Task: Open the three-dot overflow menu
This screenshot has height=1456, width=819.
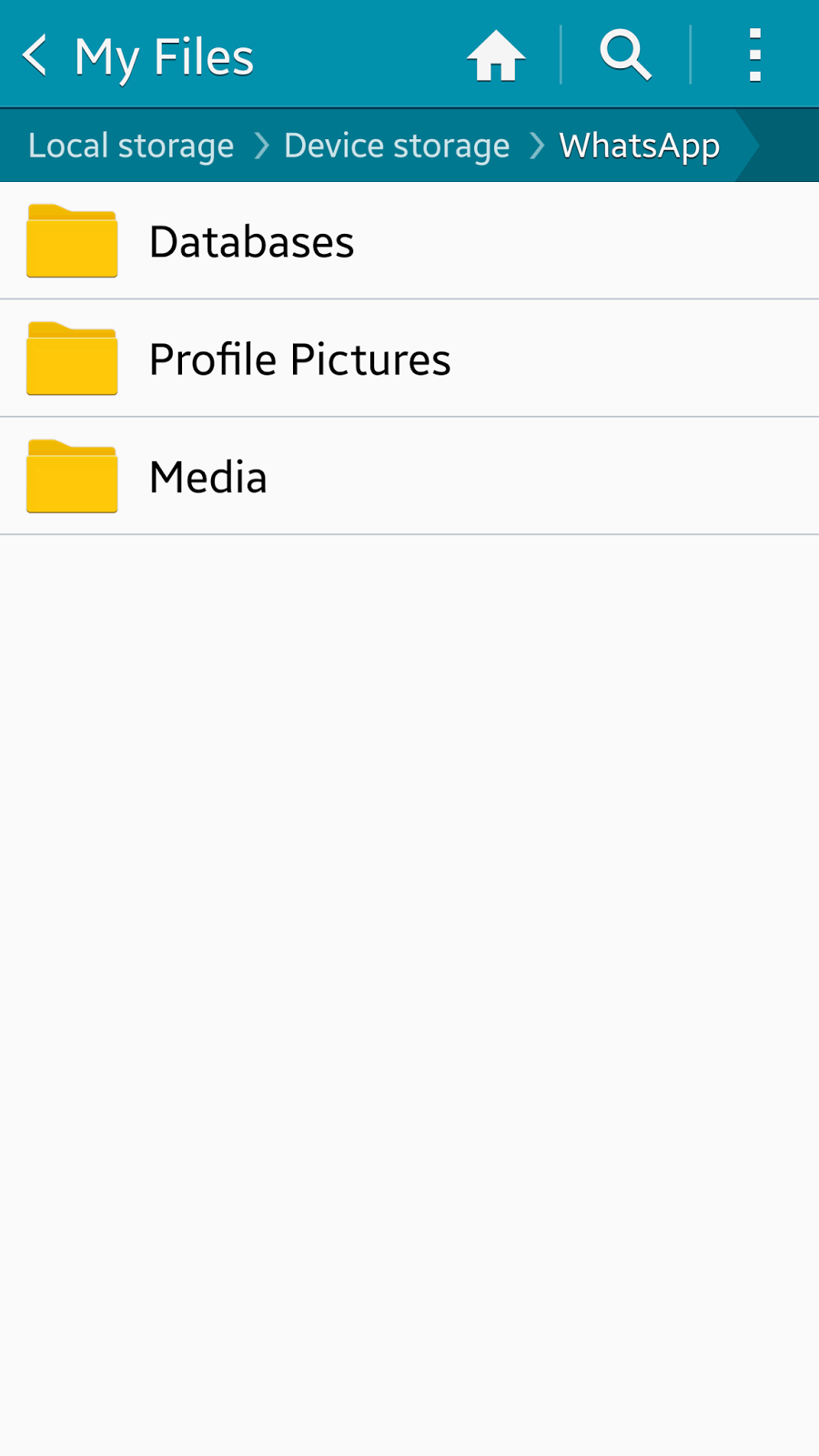Action: click(x=754, y=56)
